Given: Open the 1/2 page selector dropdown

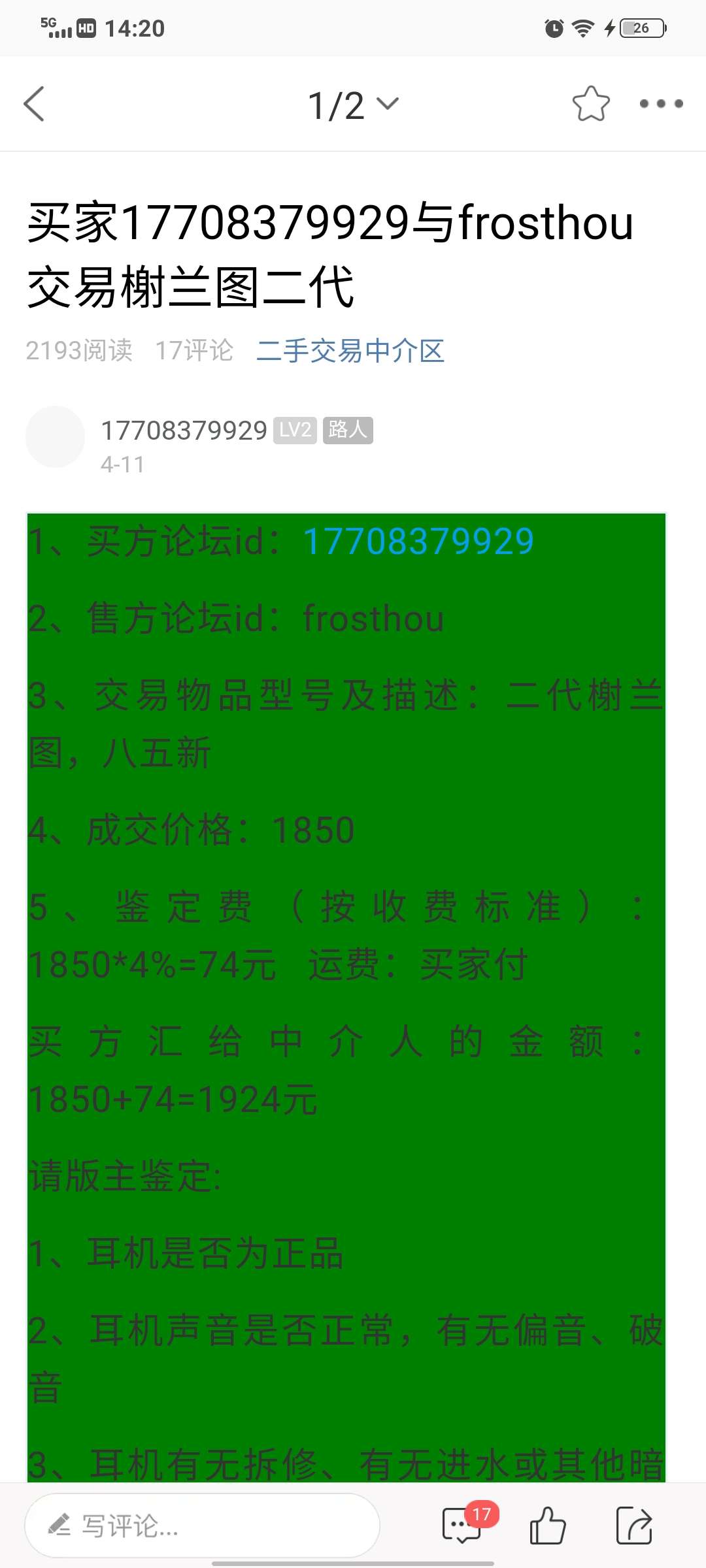Looking at the screenshot, I should (x=353, y=105).
